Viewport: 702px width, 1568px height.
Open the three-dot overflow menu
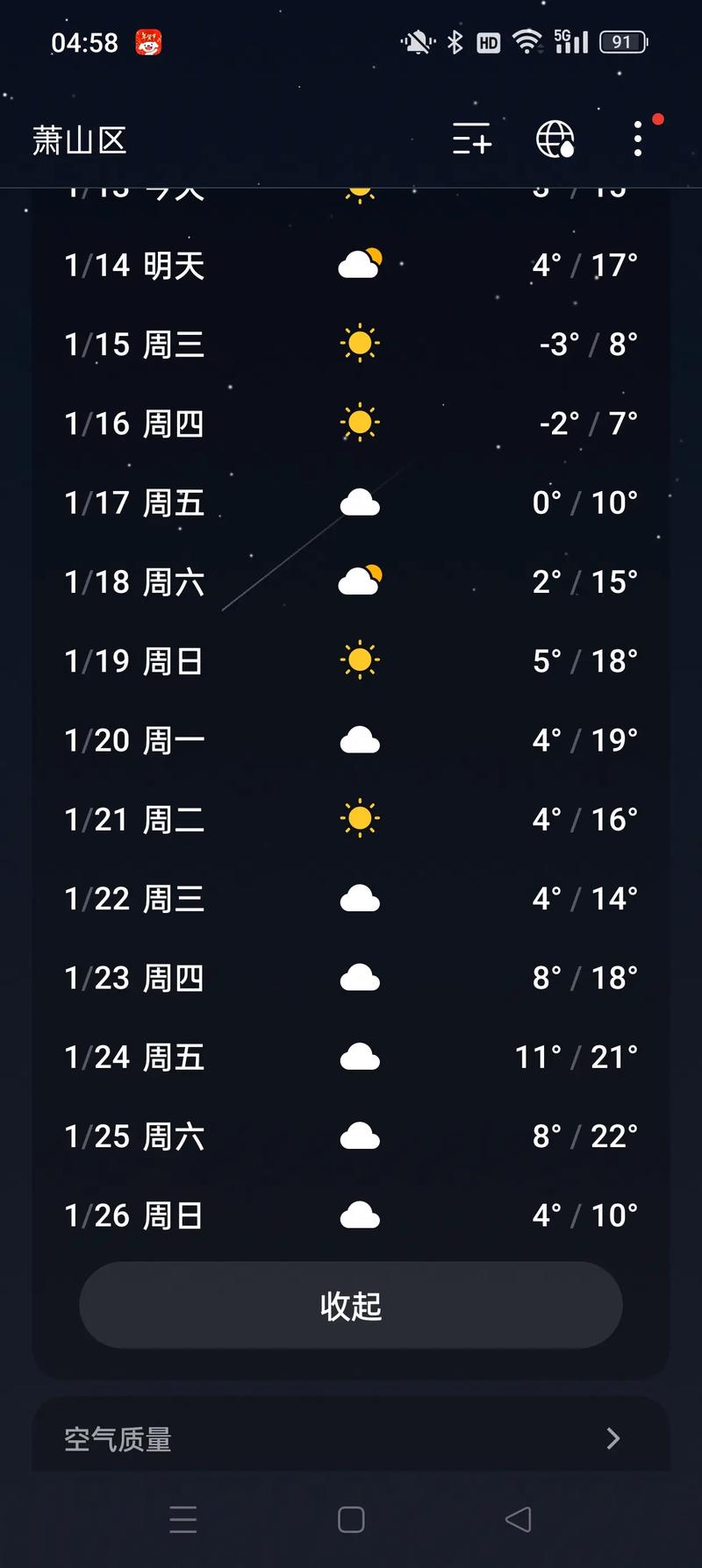pyautogui.click(x=638, y=140)
